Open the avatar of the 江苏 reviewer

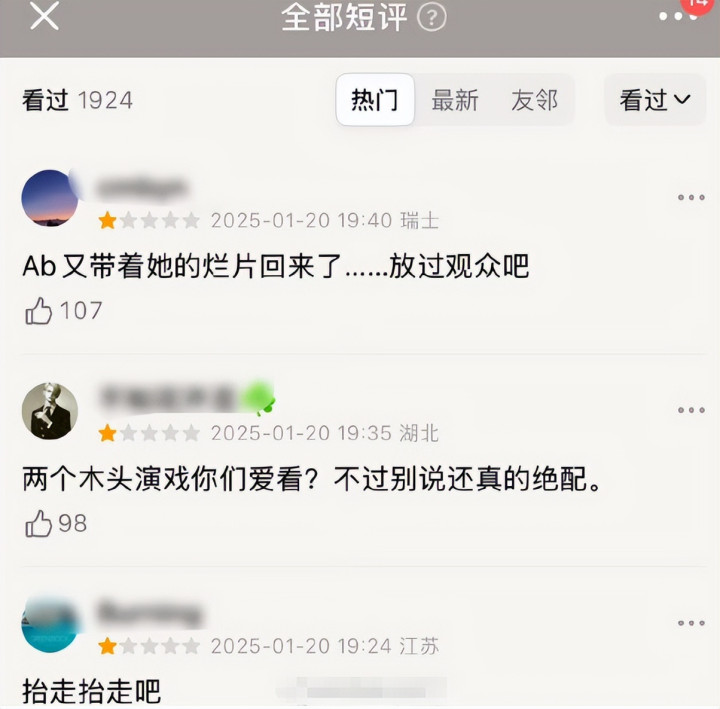49,625
